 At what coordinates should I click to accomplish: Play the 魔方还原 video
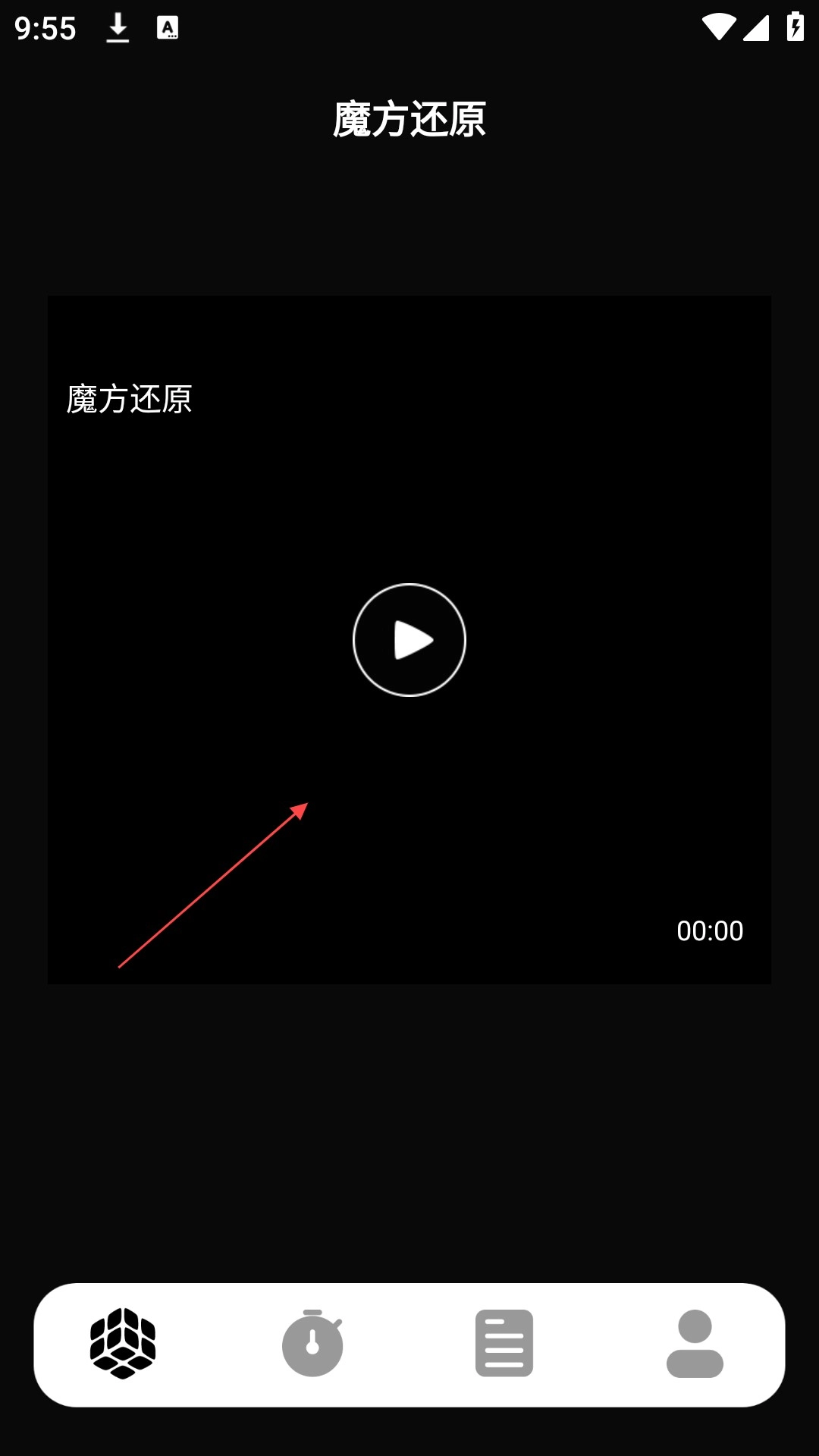[409, 640]
